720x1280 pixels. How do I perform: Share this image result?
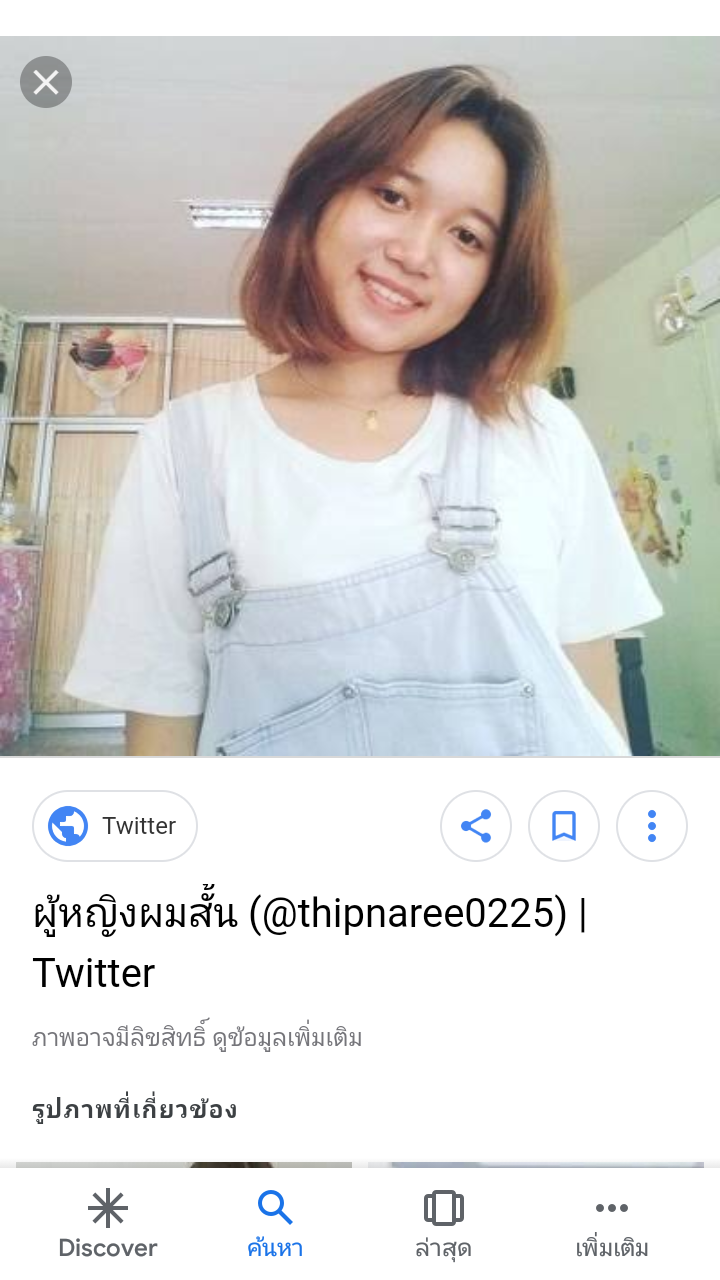click(x=476, y=826)
